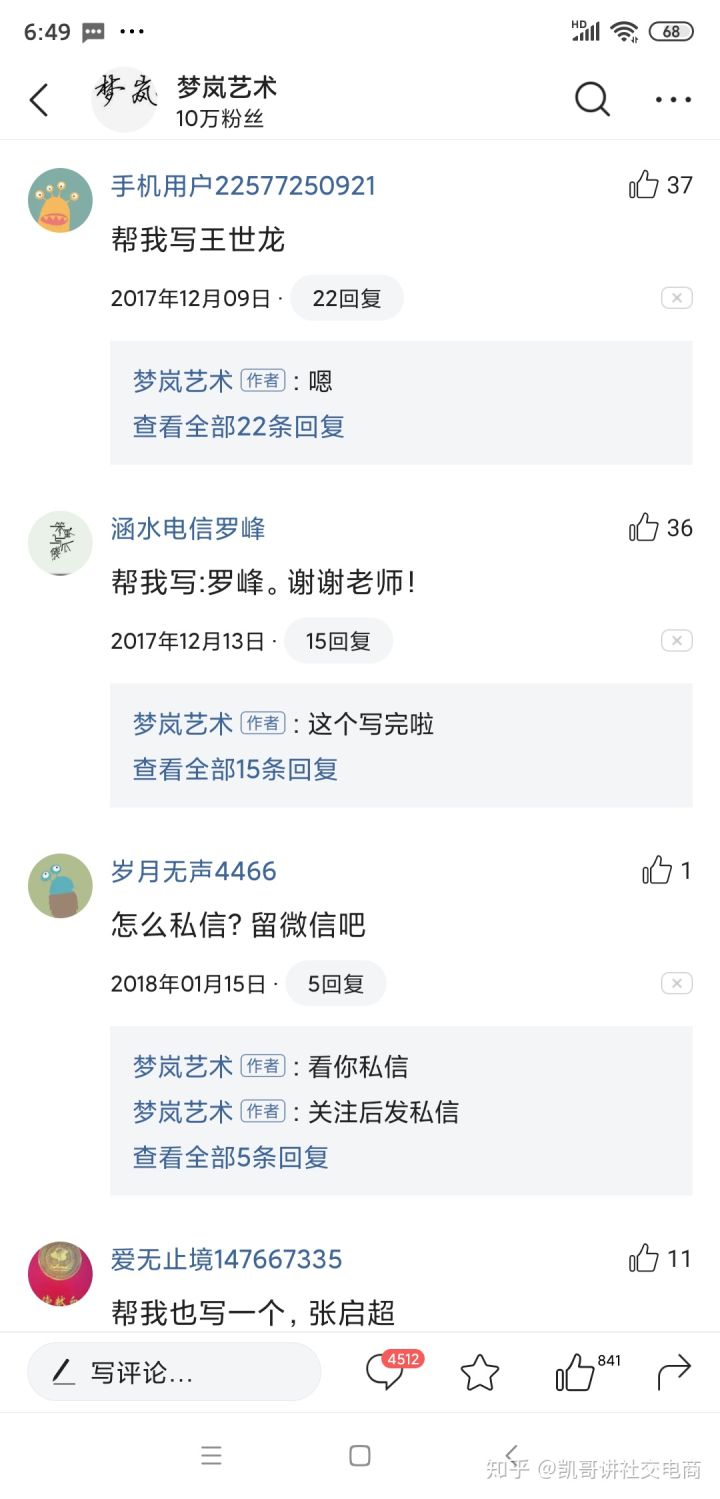This screenshot has height=1499, width=720.
Task: Open the 15回复 chip under 罗峰's comment
Action: (x=339, y=640)
